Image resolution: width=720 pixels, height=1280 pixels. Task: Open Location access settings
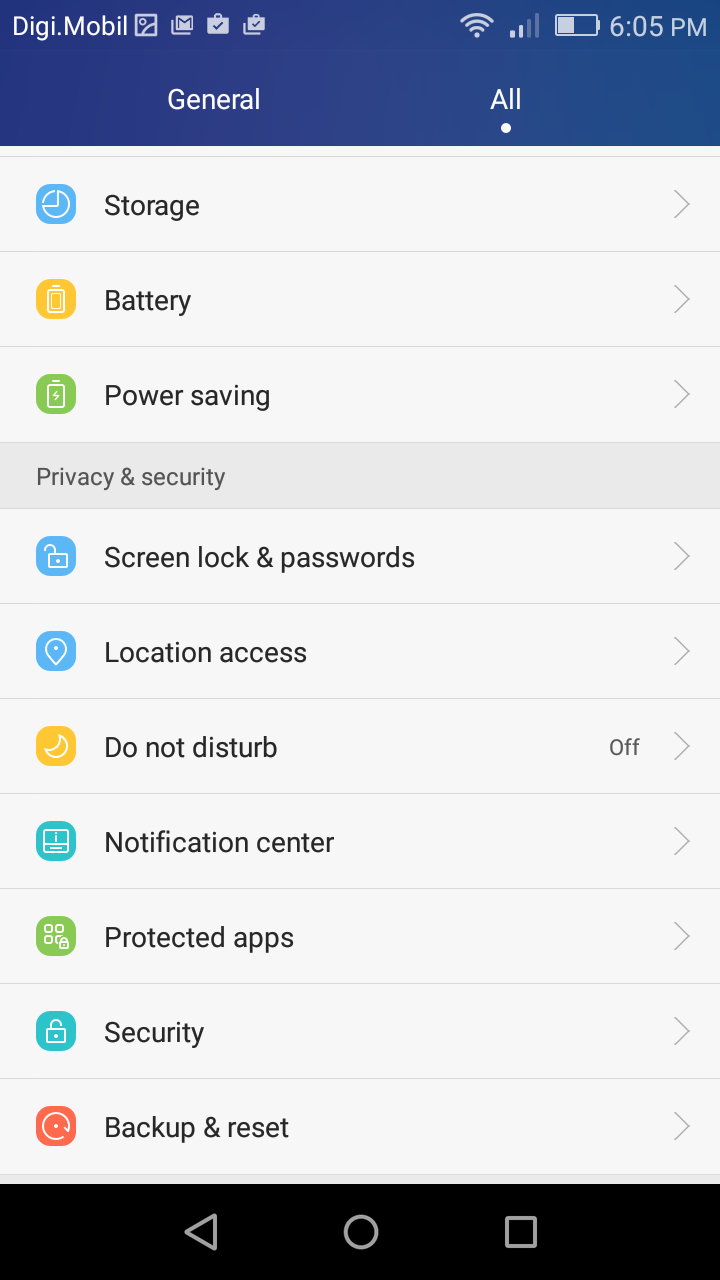(360, 652)
